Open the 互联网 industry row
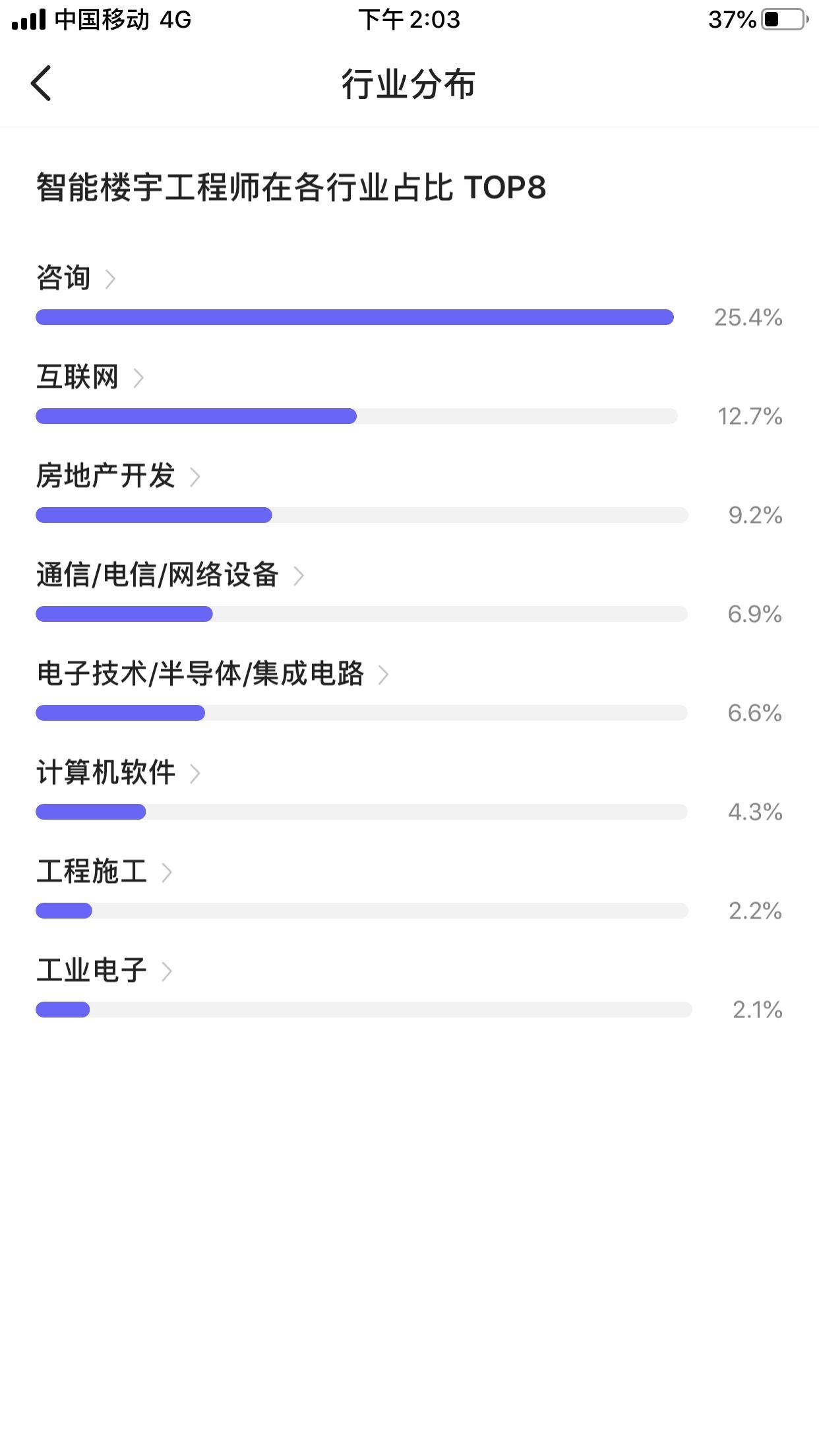 [x=90, y=377]
